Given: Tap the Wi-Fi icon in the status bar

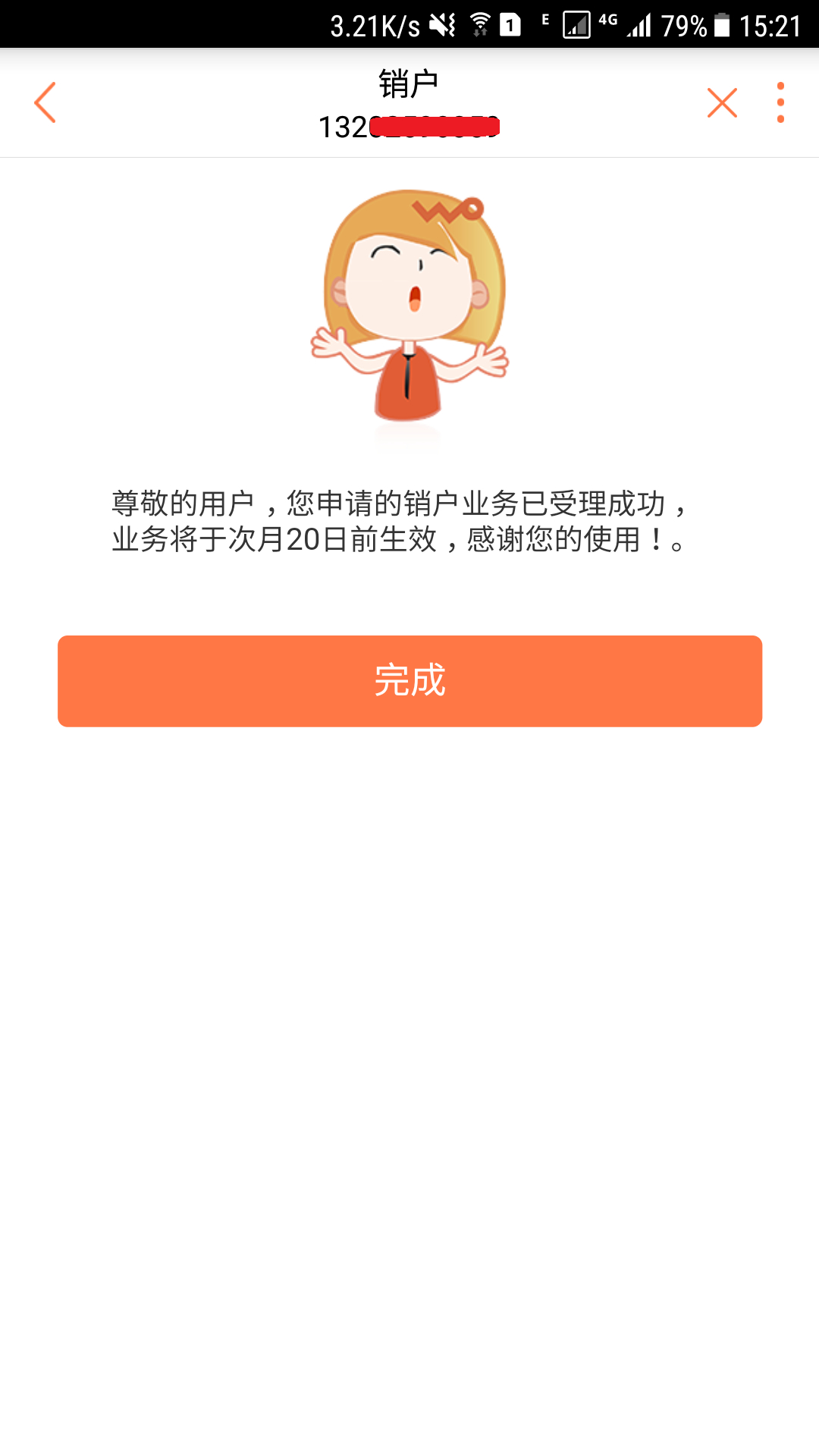Looking at the screenshot, I should tap(480, 23).
